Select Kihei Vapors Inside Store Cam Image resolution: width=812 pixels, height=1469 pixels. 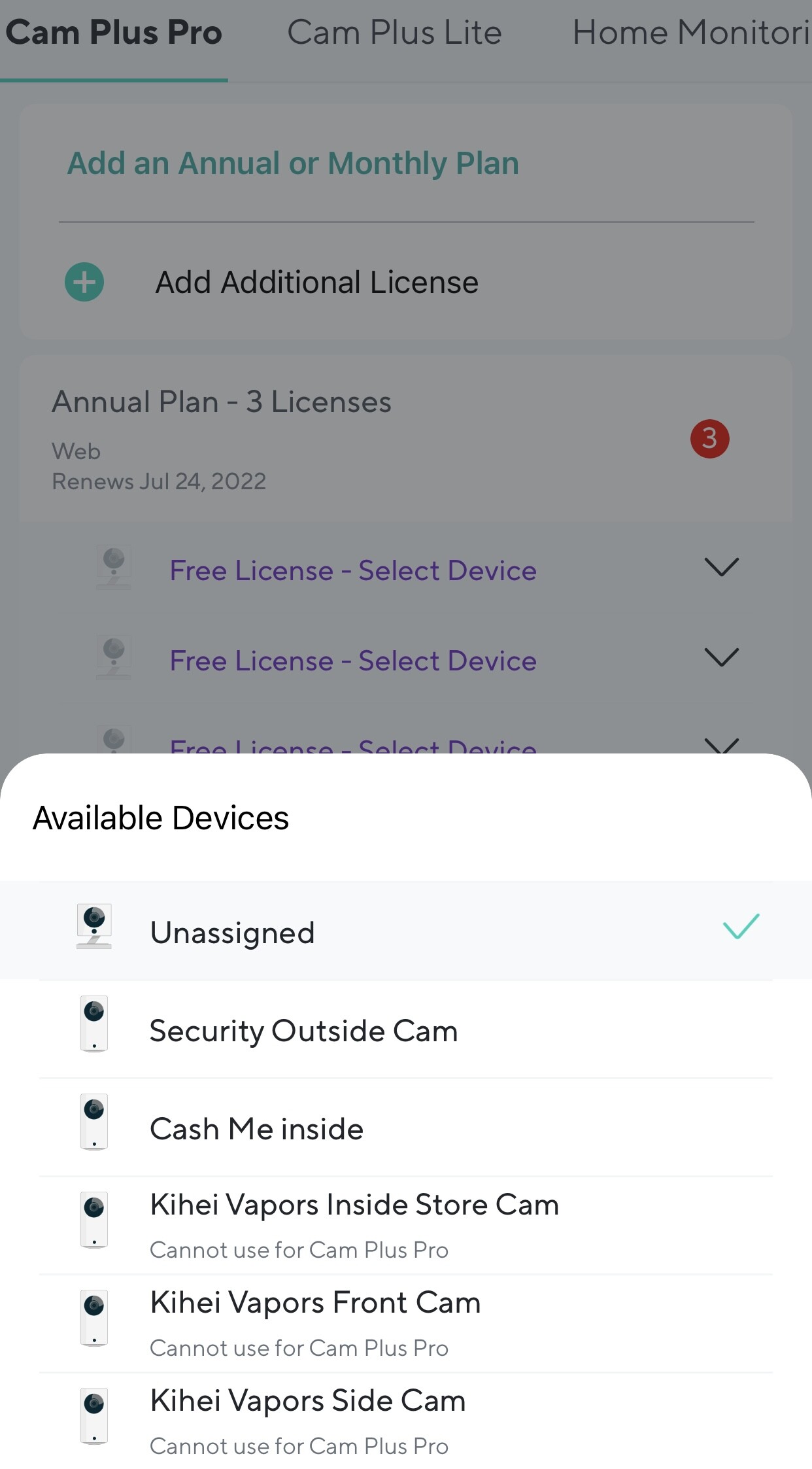(405, 1225)
